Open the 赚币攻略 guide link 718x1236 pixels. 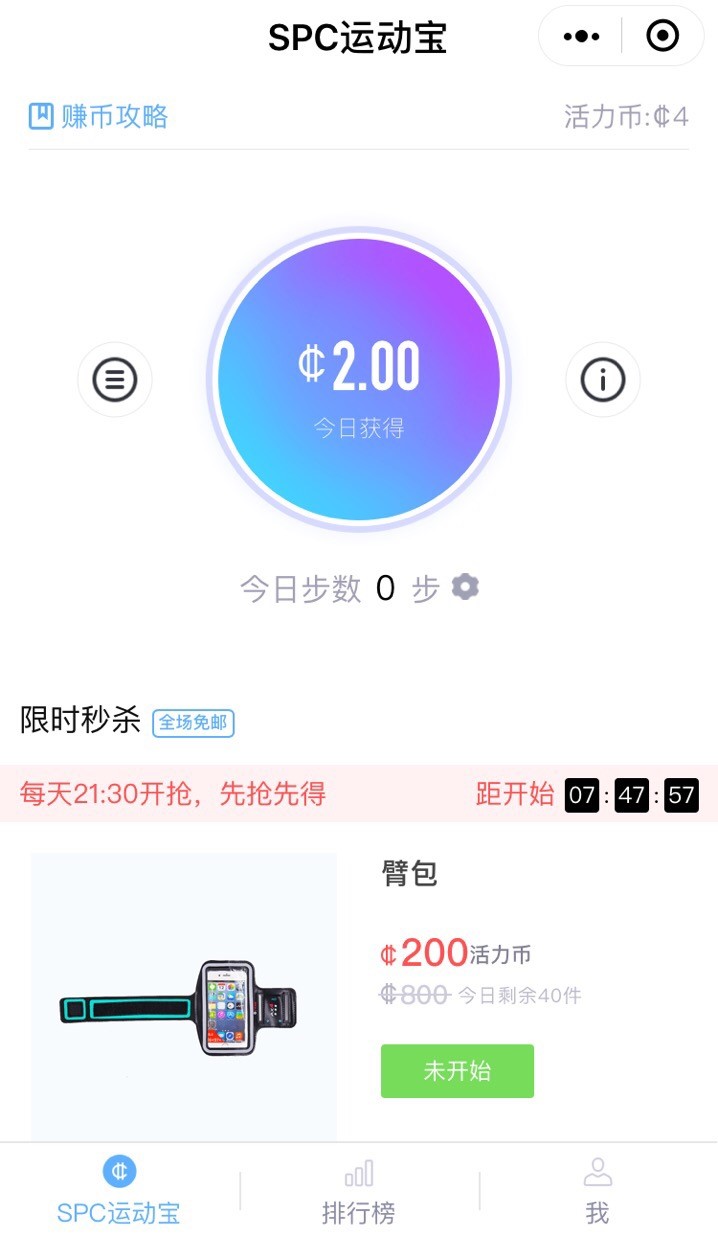tap(98, 117)
